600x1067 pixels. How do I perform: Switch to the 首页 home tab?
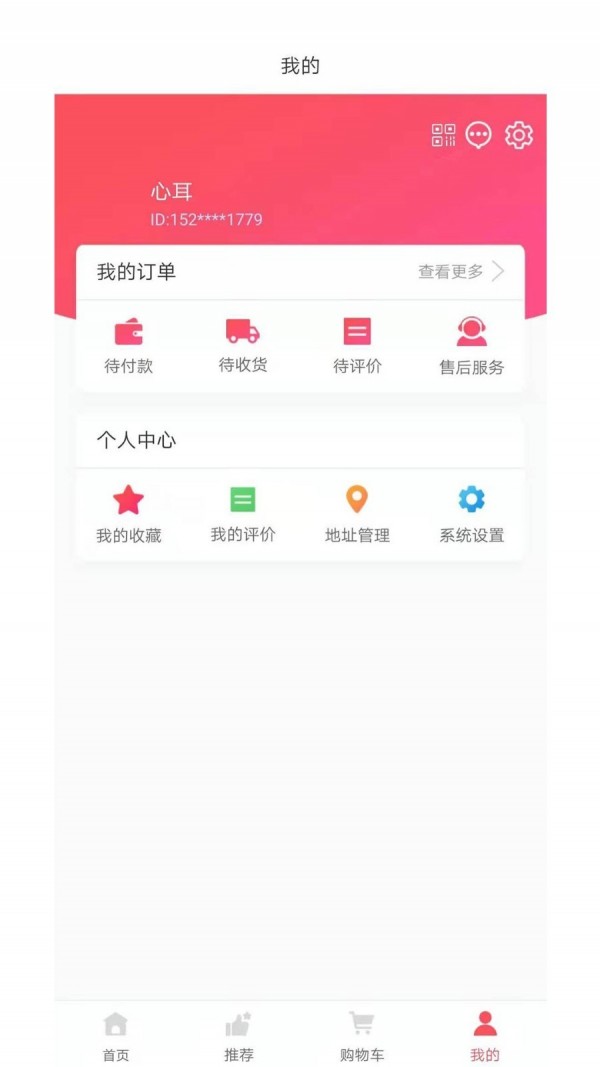tap(116, 1036)
